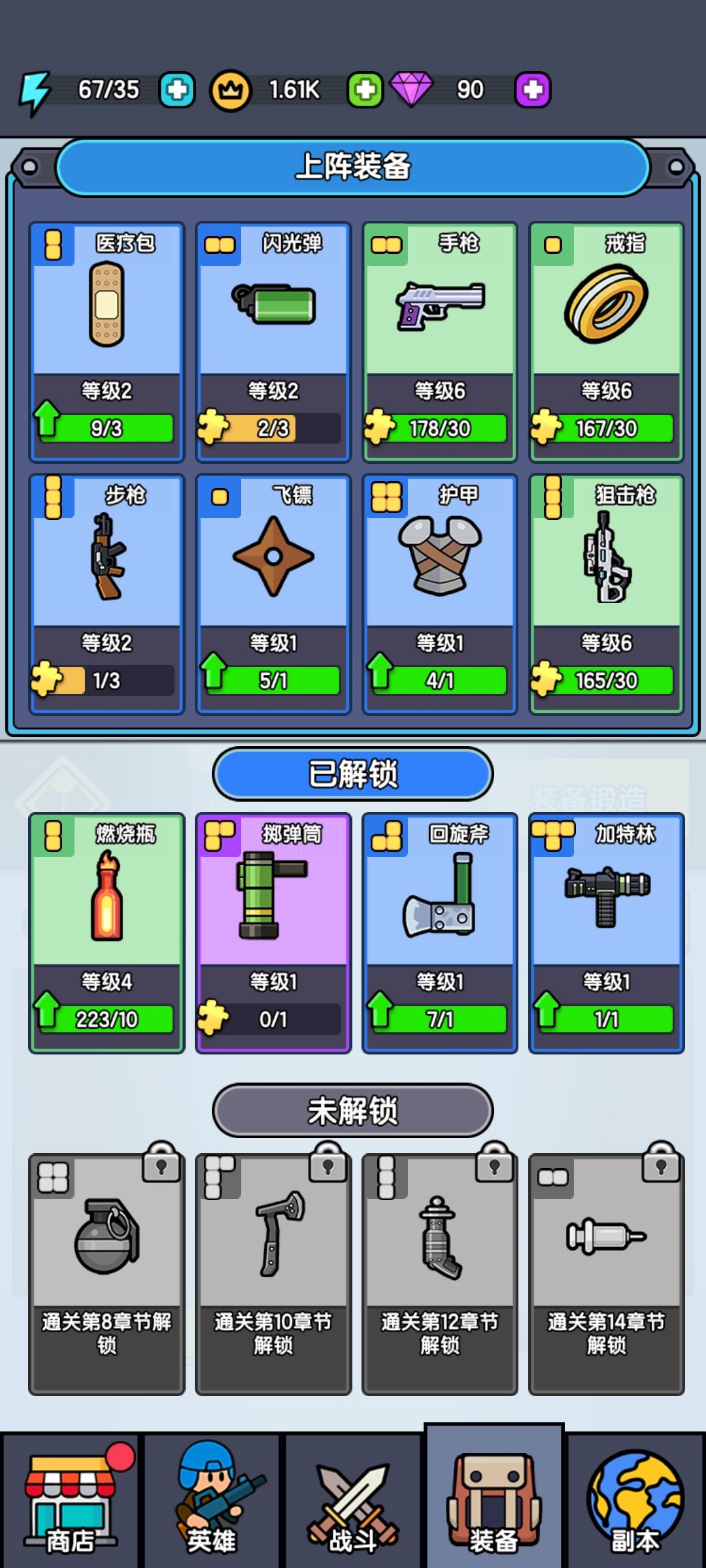View the unlocked 加特林 card
706x1568 pixels.
[x=607, y=933]
